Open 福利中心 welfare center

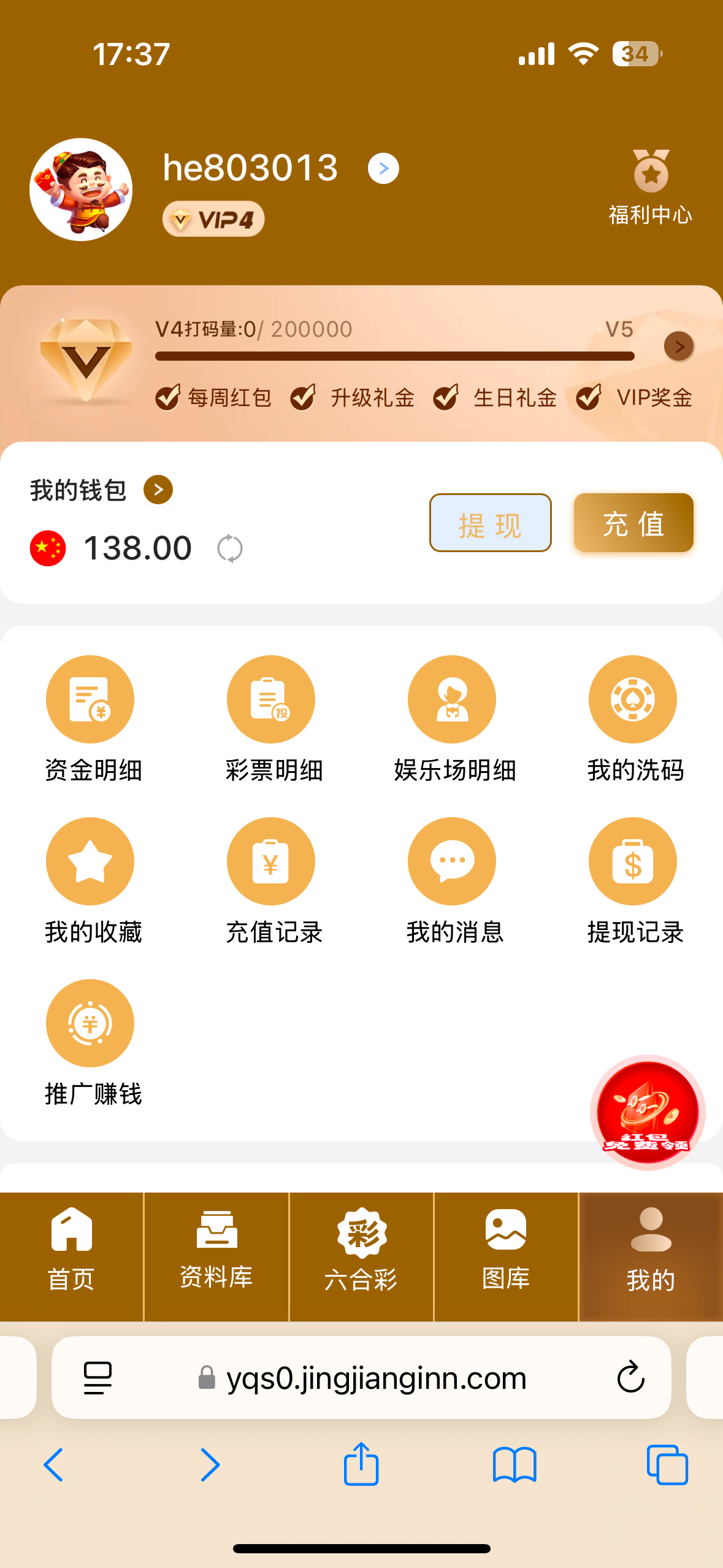pos(650,188)
